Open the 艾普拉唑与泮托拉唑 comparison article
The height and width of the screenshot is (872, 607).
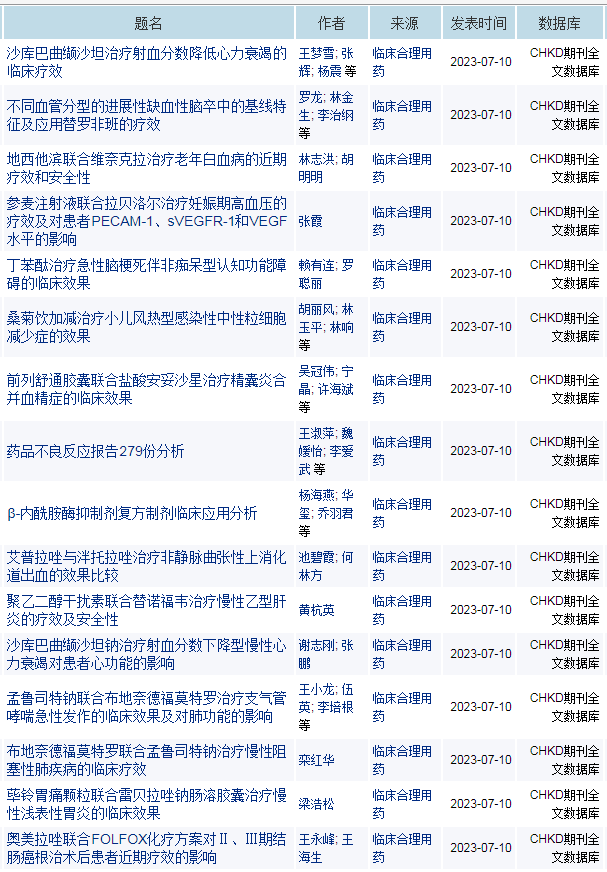(x=146, y=566)
